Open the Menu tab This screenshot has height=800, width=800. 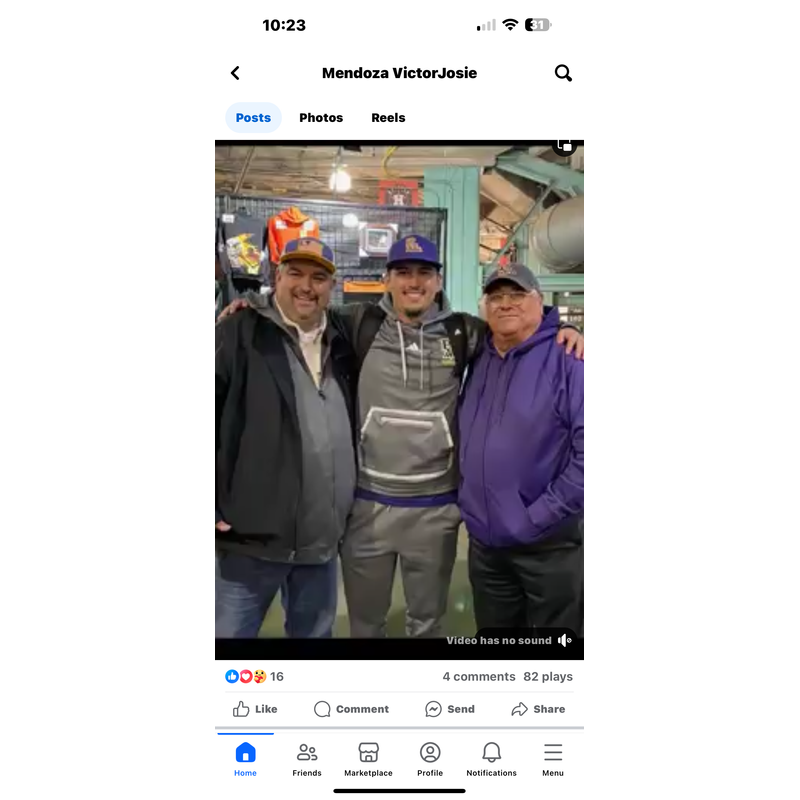point(553,759)
